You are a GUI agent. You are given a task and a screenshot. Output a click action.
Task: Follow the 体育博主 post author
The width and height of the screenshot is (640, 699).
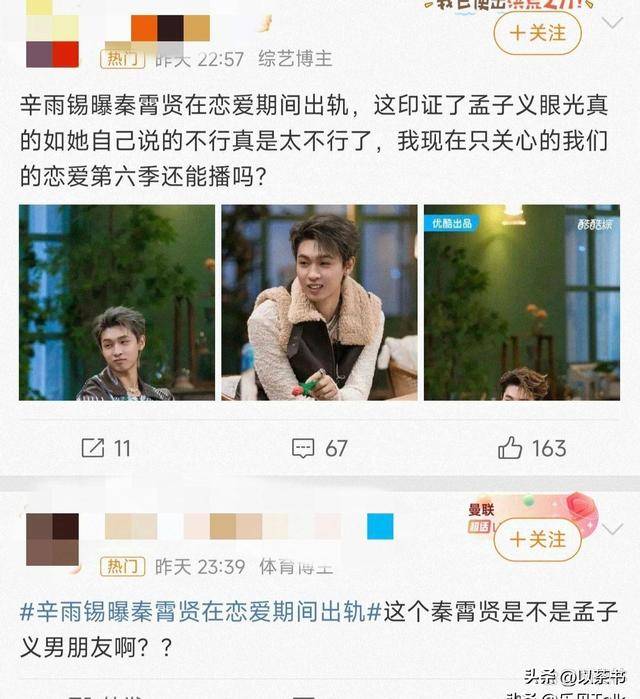tap(537, 539)
